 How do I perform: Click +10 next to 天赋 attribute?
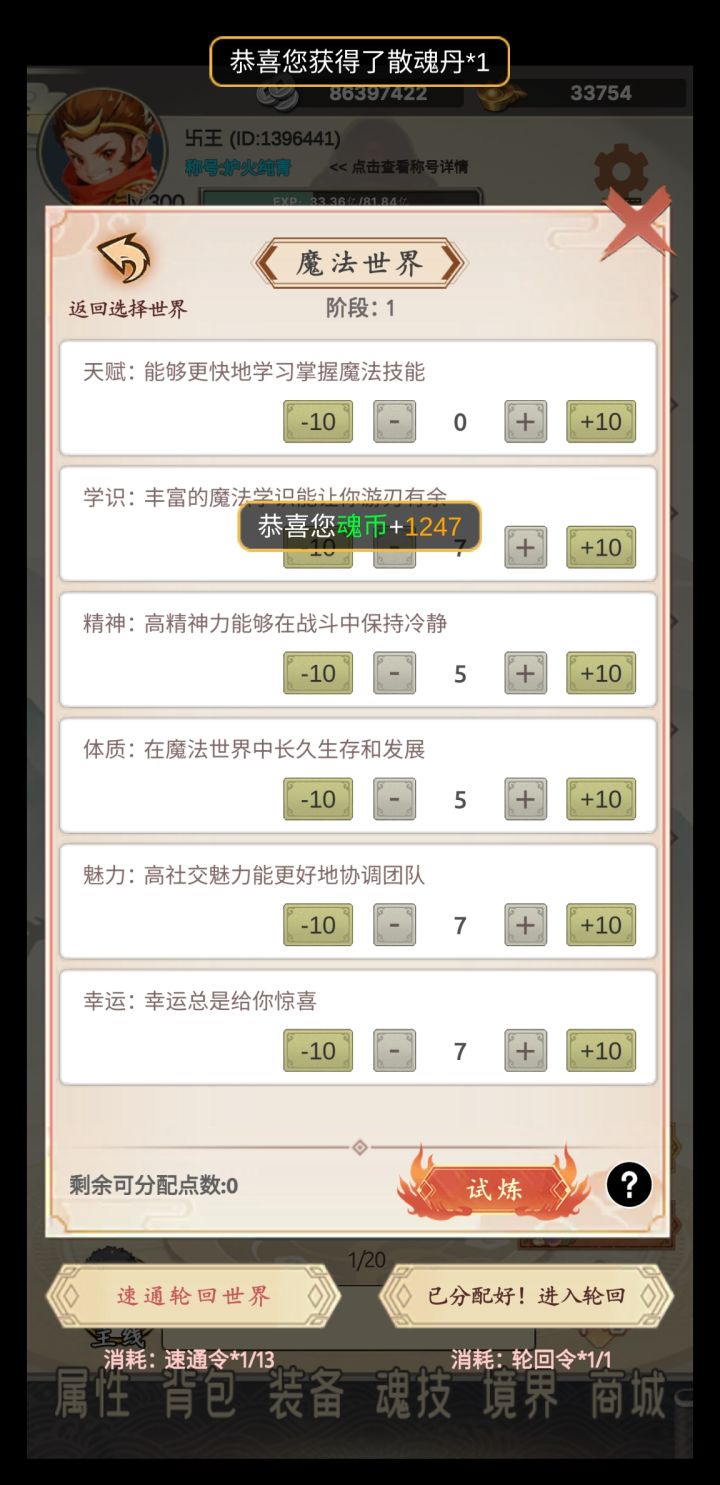pos(601,422)
